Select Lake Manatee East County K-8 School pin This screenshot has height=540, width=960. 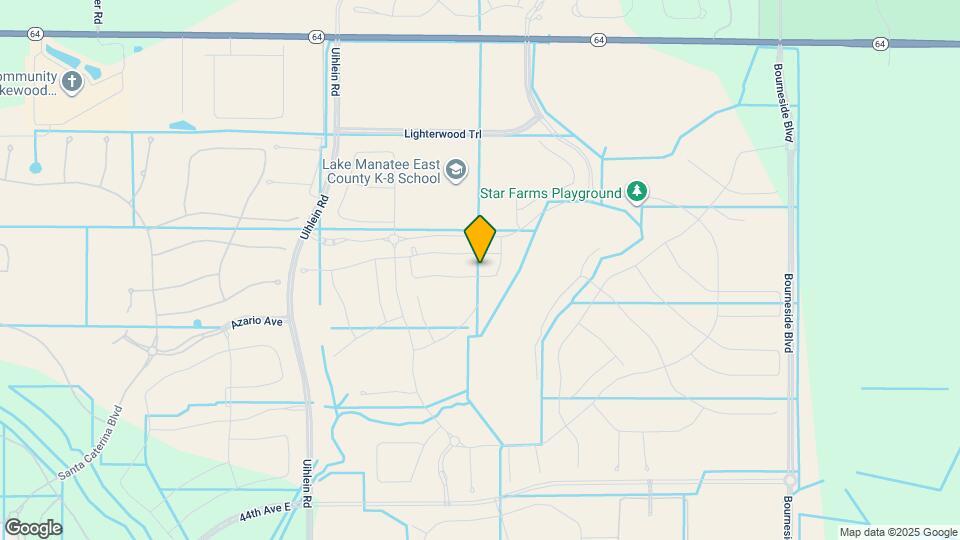click(456, 170)
